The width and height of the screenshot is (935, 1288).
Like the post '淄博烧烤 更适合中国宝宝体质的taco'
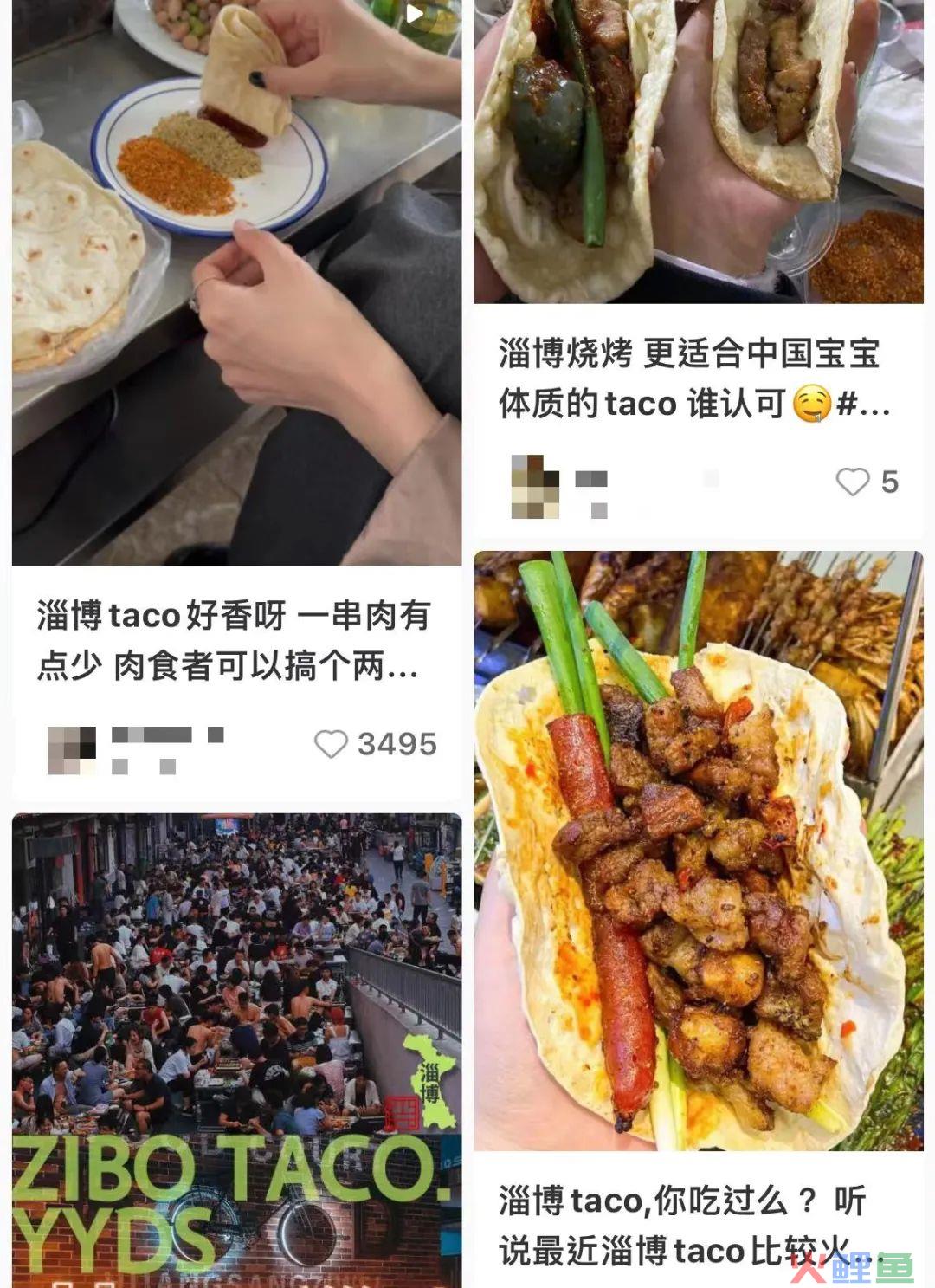click(x=853, y=482)
